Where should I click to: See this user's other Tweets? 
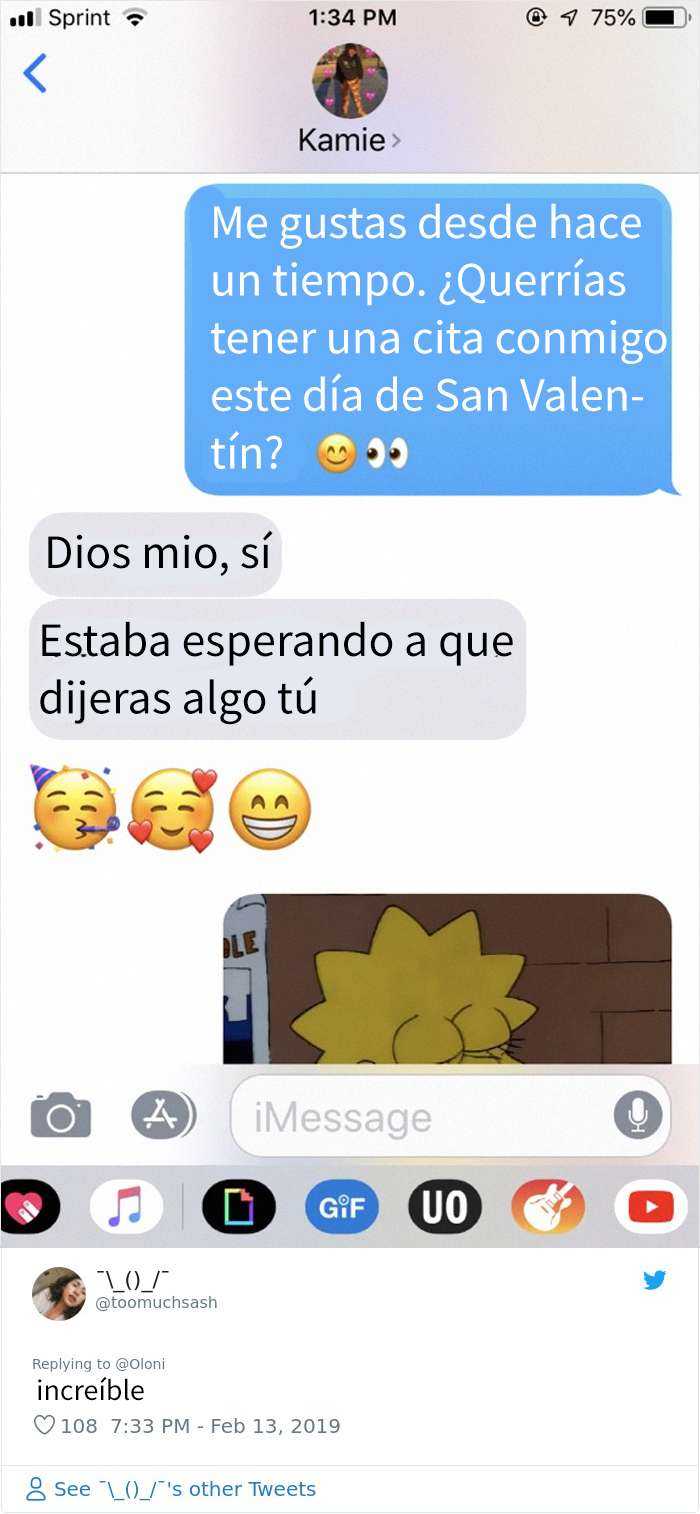coord(171,1489)
